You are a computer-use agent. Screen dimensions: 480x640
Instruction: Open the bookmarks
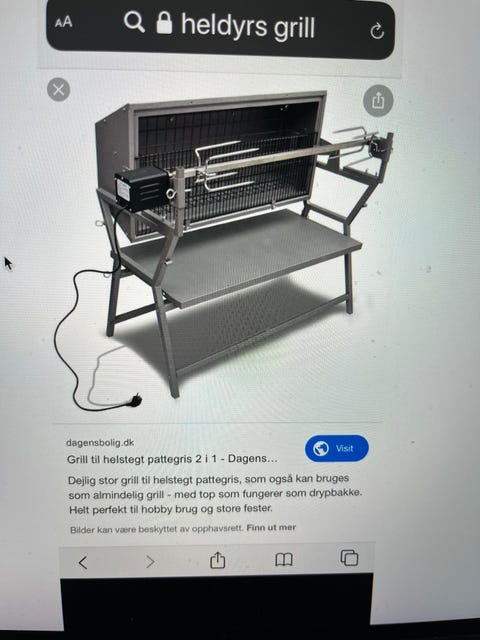click(x=284, y=559)
